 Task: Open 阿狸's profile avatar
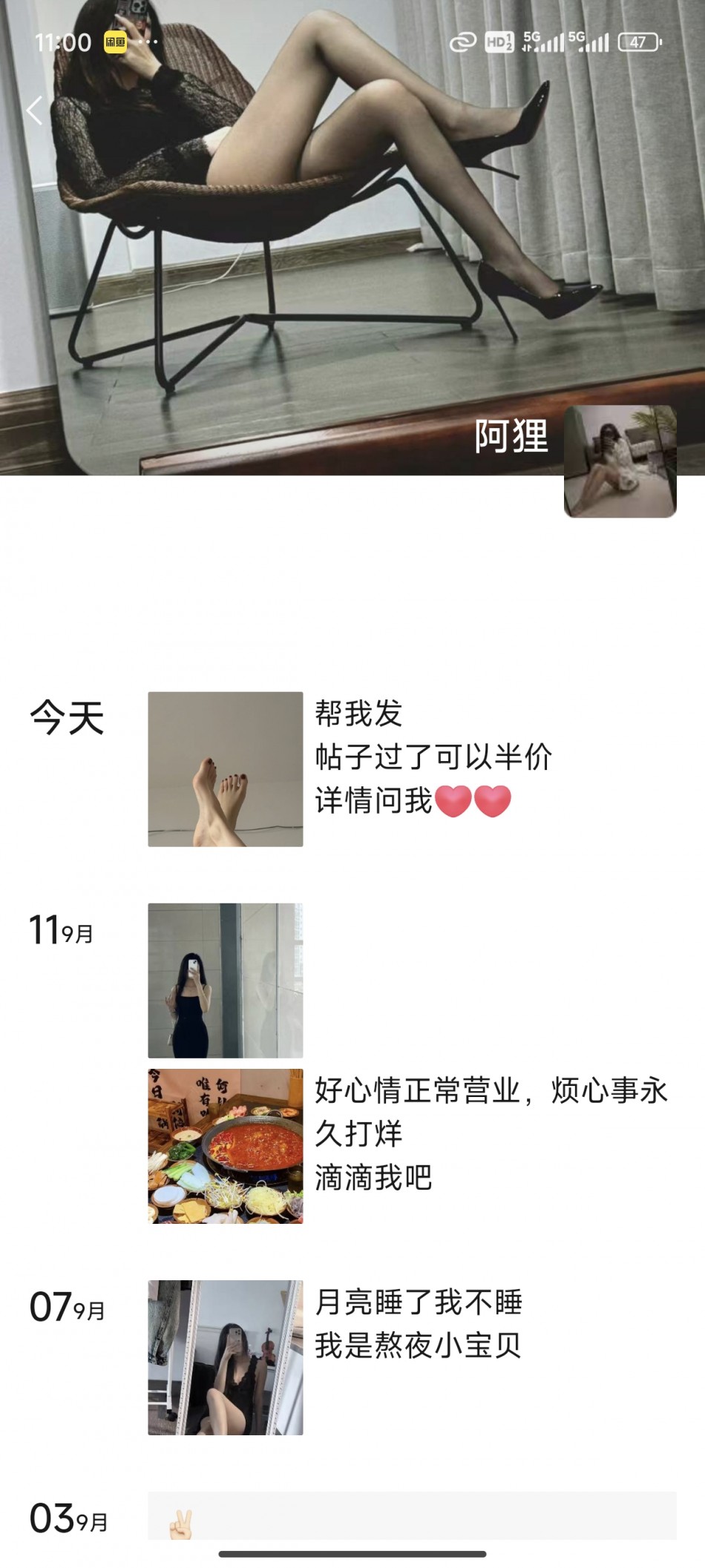pyautogui.click(x=620, y=461)
